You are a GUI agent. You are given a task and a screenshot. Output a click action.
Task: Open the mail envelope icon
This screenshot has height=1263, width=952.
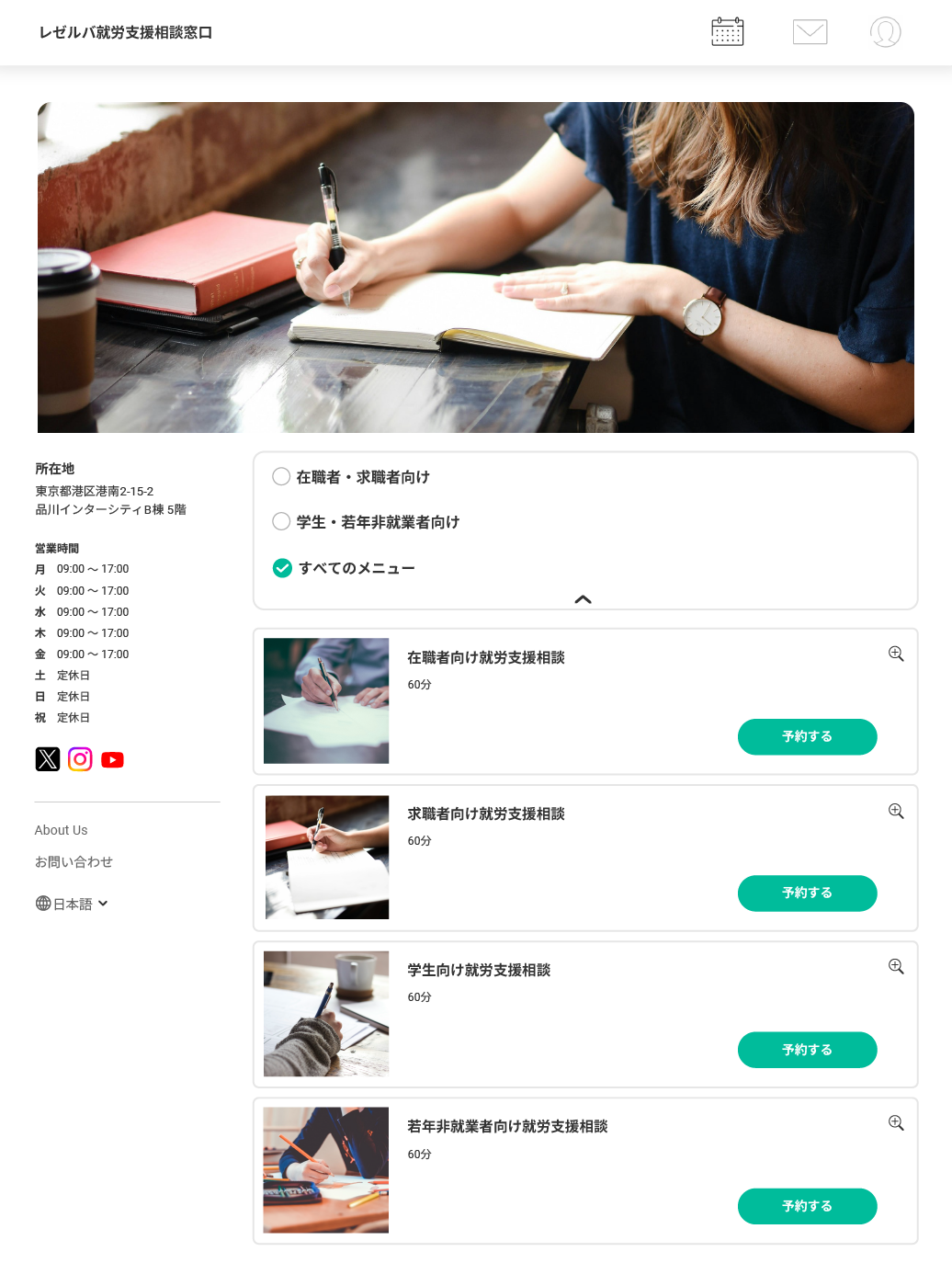810,32
